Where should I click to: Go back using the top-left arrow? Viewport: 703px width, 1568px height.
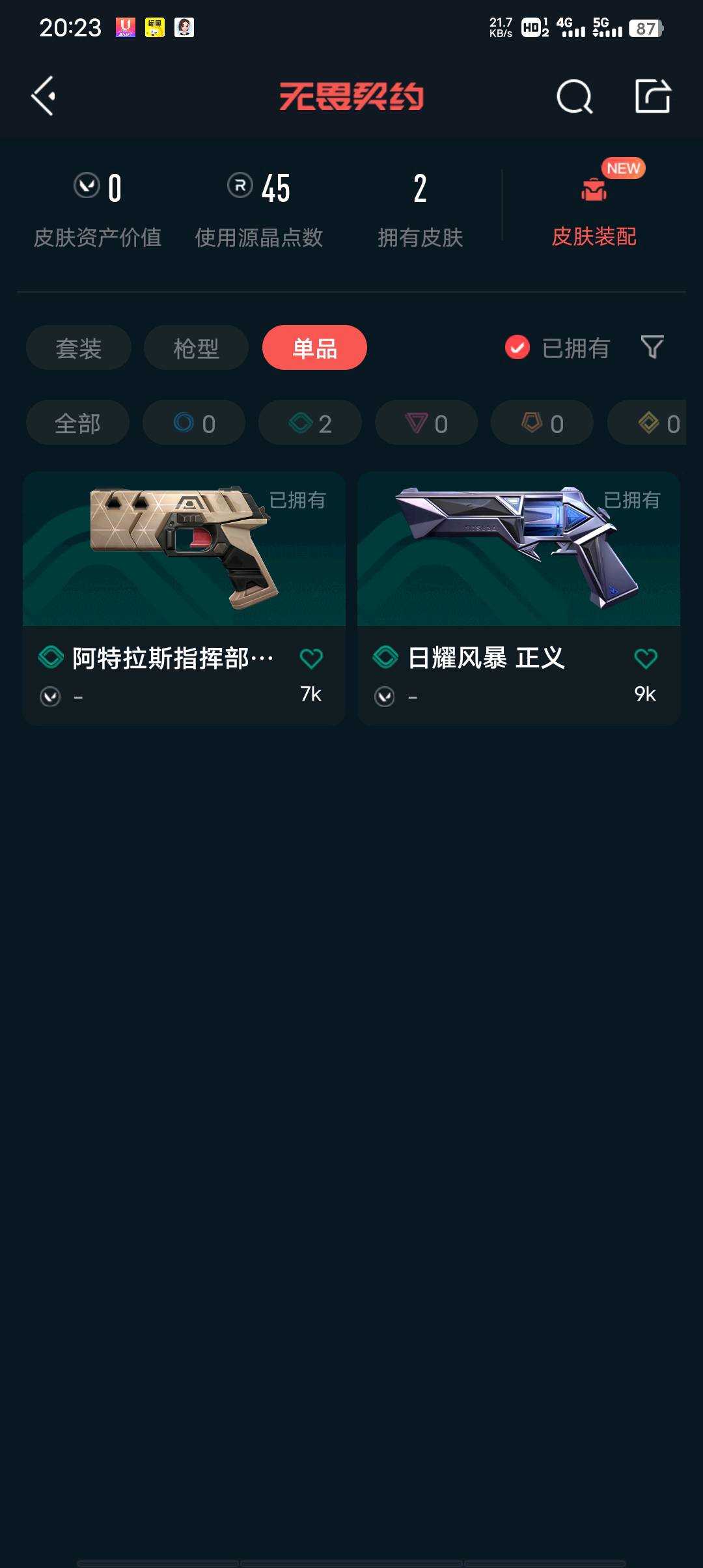pyautogui.click(x=43, y=96)
